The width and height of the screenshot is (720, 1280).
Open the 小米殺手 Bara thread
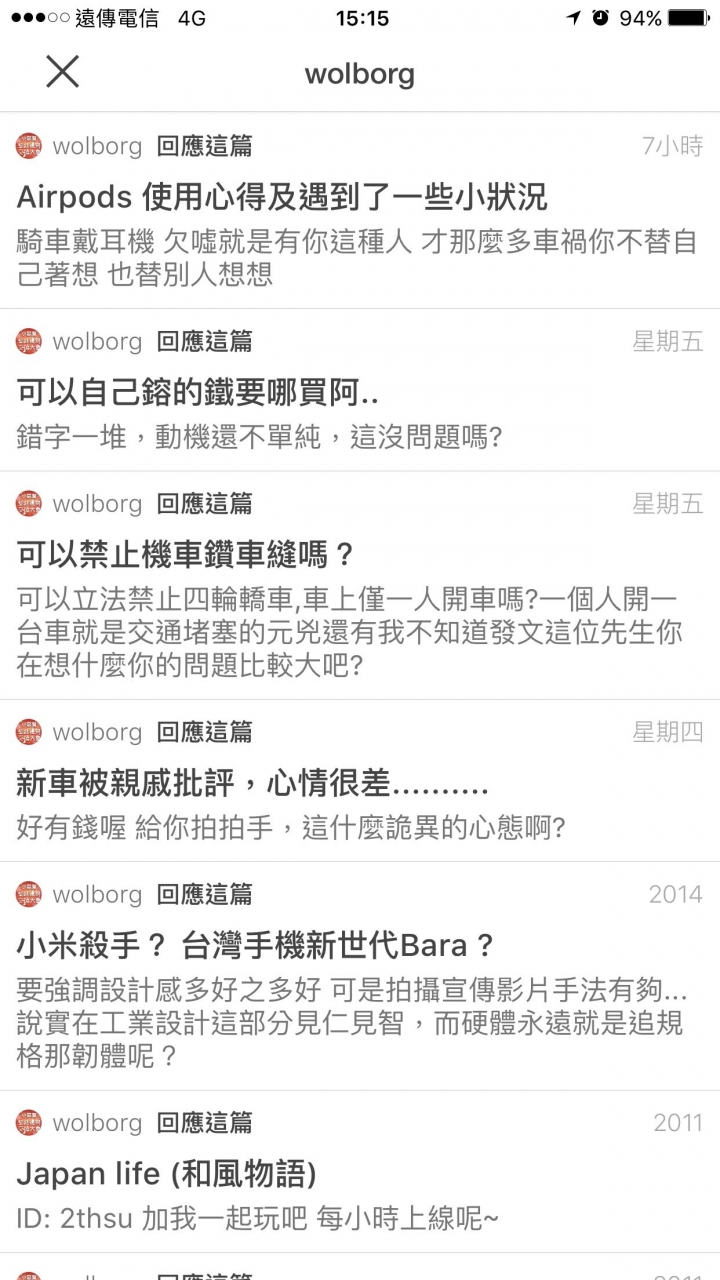[256, 945]
